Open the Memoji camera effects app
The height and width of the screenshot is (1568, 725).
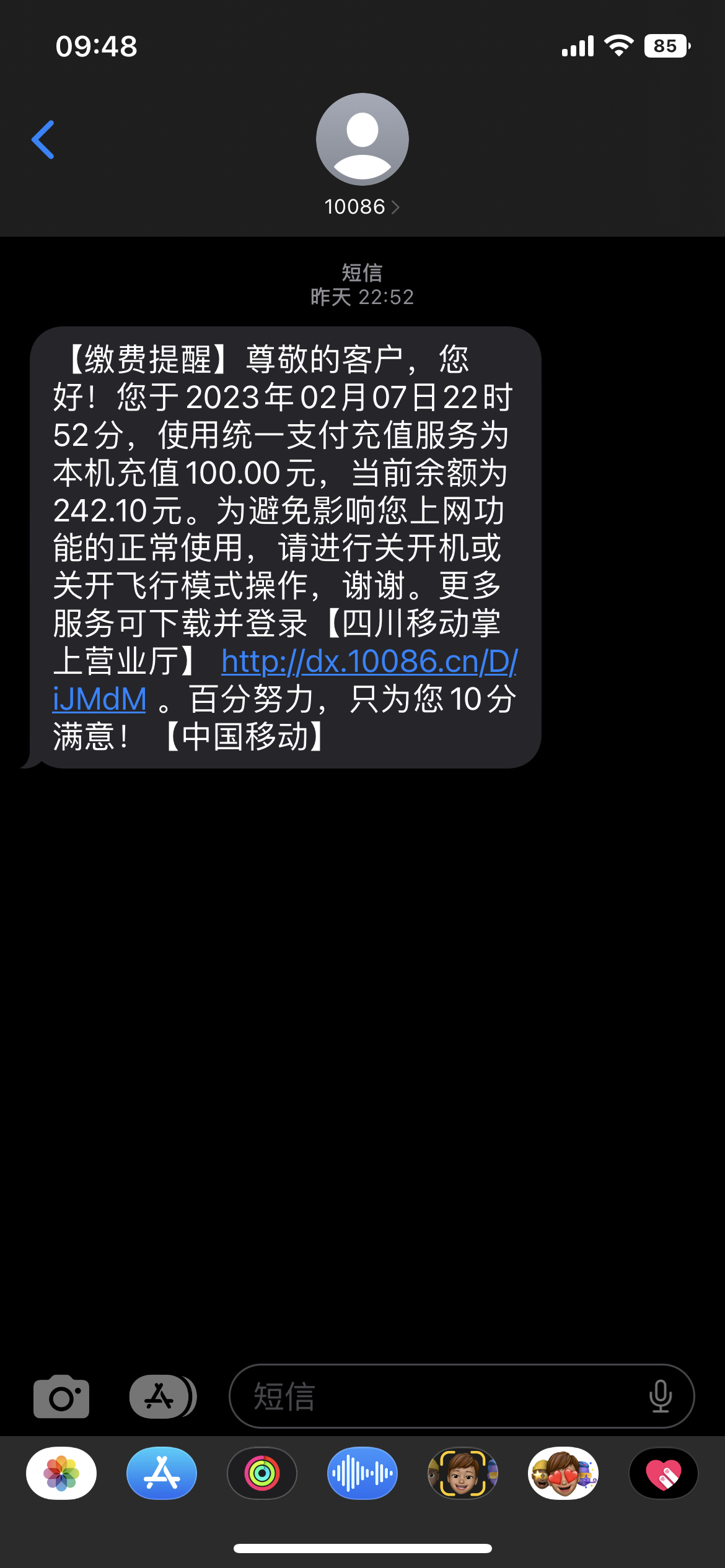point(463,1473)
